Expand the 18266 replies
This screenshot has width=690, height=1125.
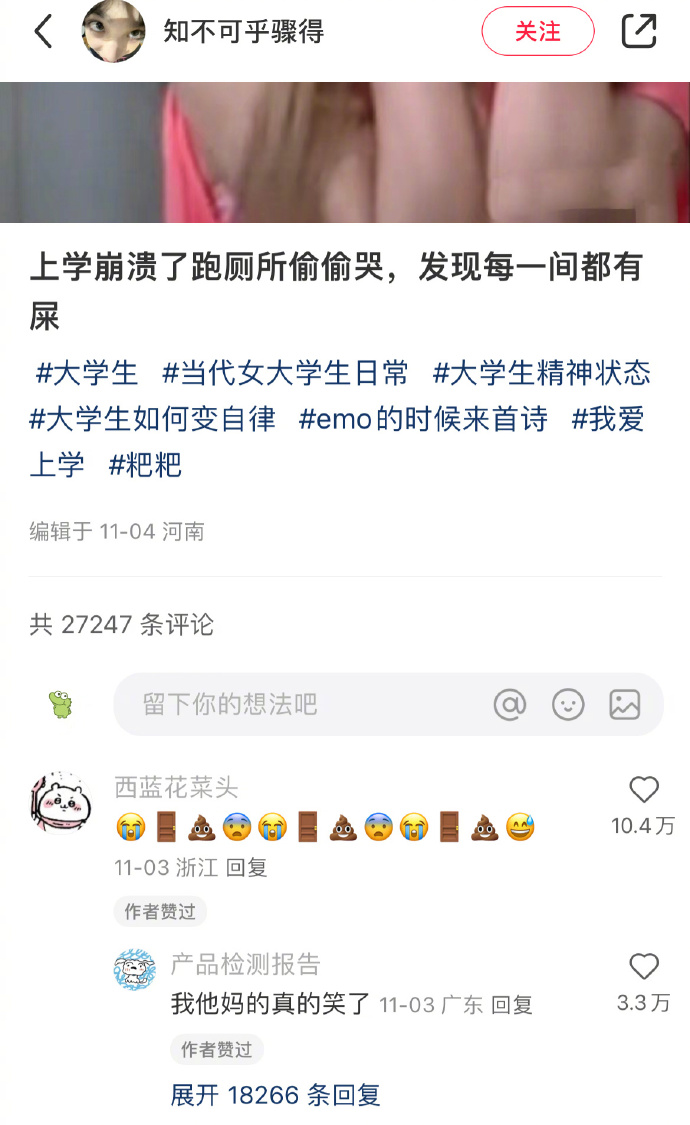tap(275, 1094)
